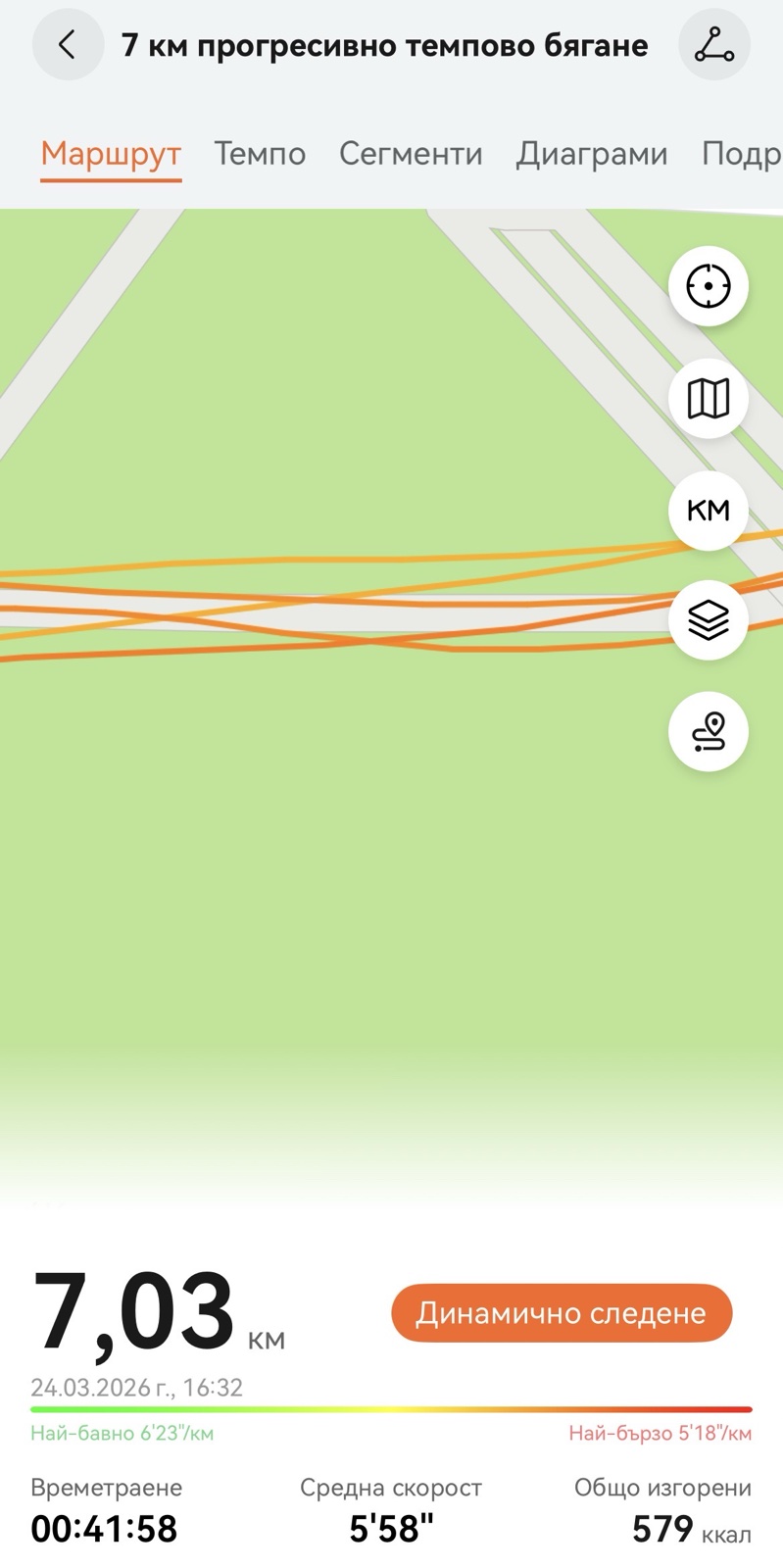Viewport: 783px width, 1568px height.
Task: Open the route share icon in header
Action: pyautogui.click(x=714, y=45)
